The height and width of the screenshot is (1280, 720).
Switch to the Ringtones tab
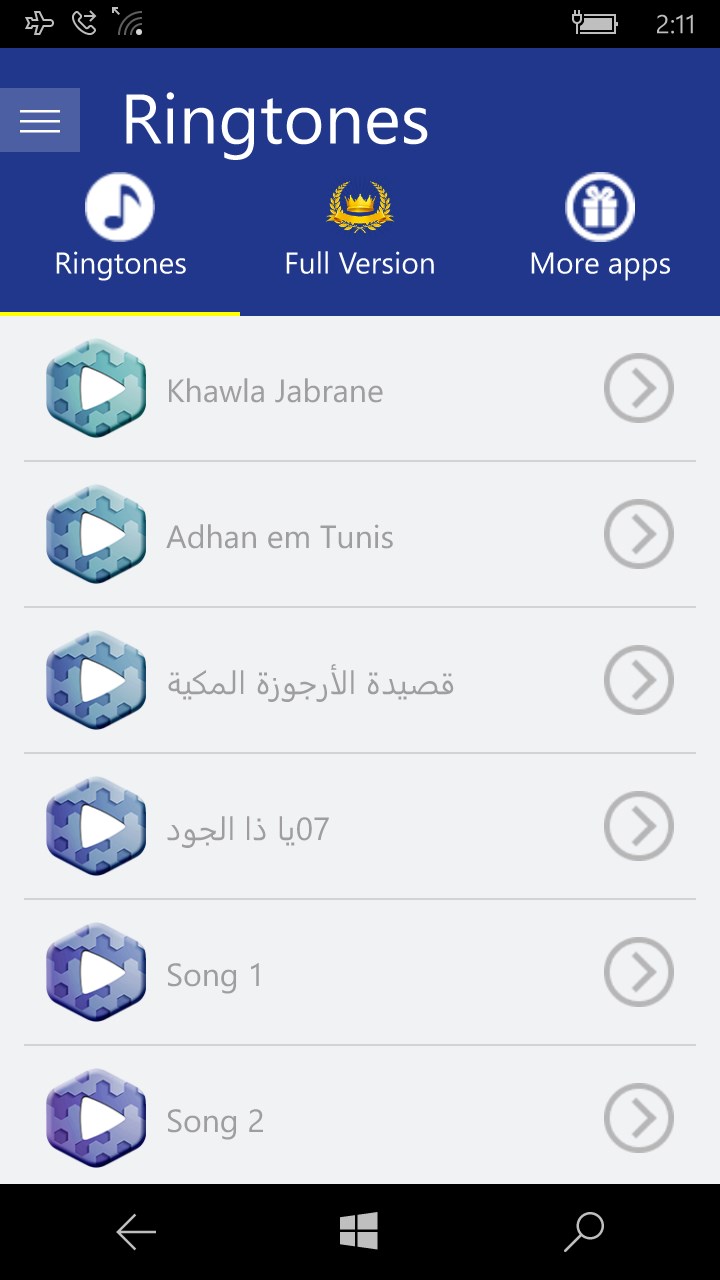pyautogui.click(x=120, y=228)
